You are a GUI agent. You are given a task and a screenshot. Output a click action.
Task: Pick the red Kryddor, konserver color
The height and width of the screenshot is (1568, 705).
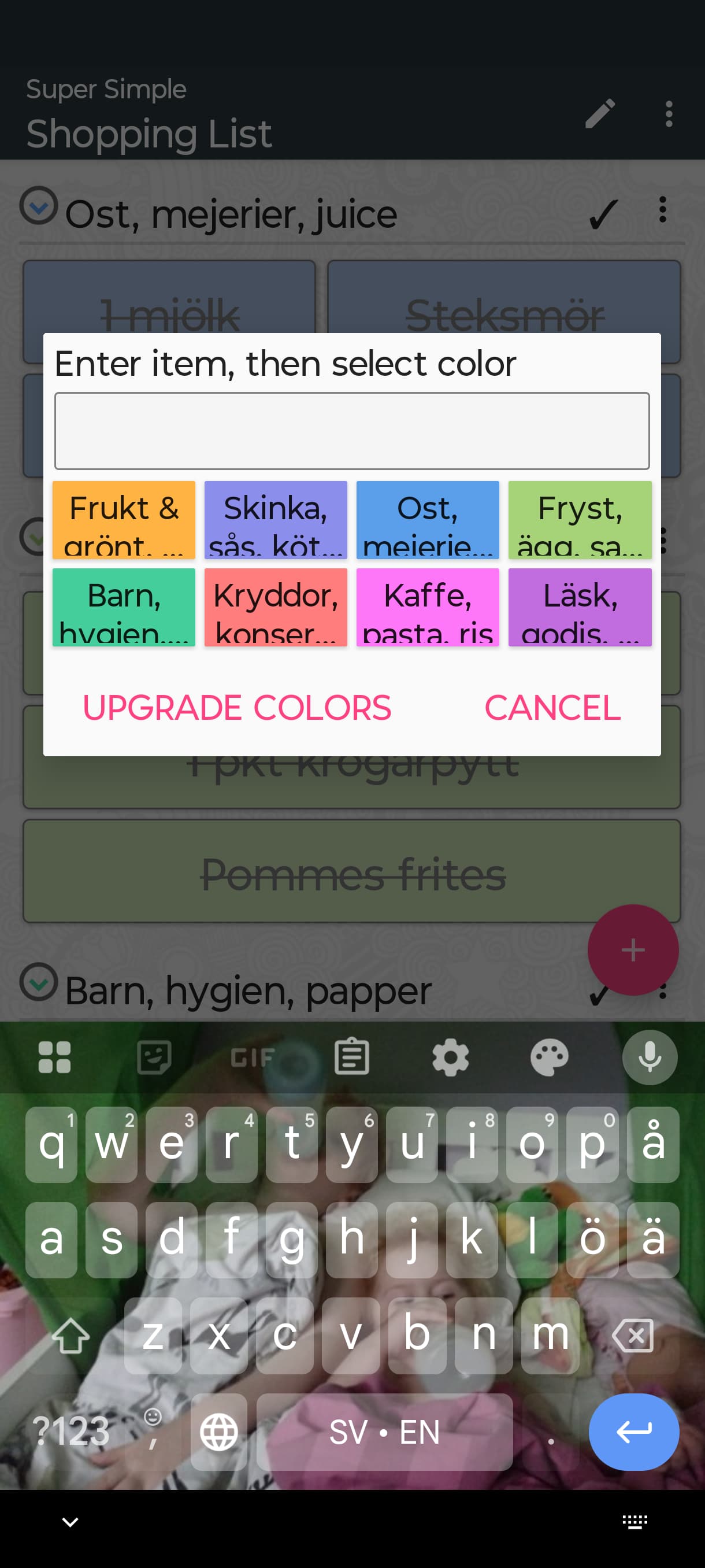pos(276,607)
